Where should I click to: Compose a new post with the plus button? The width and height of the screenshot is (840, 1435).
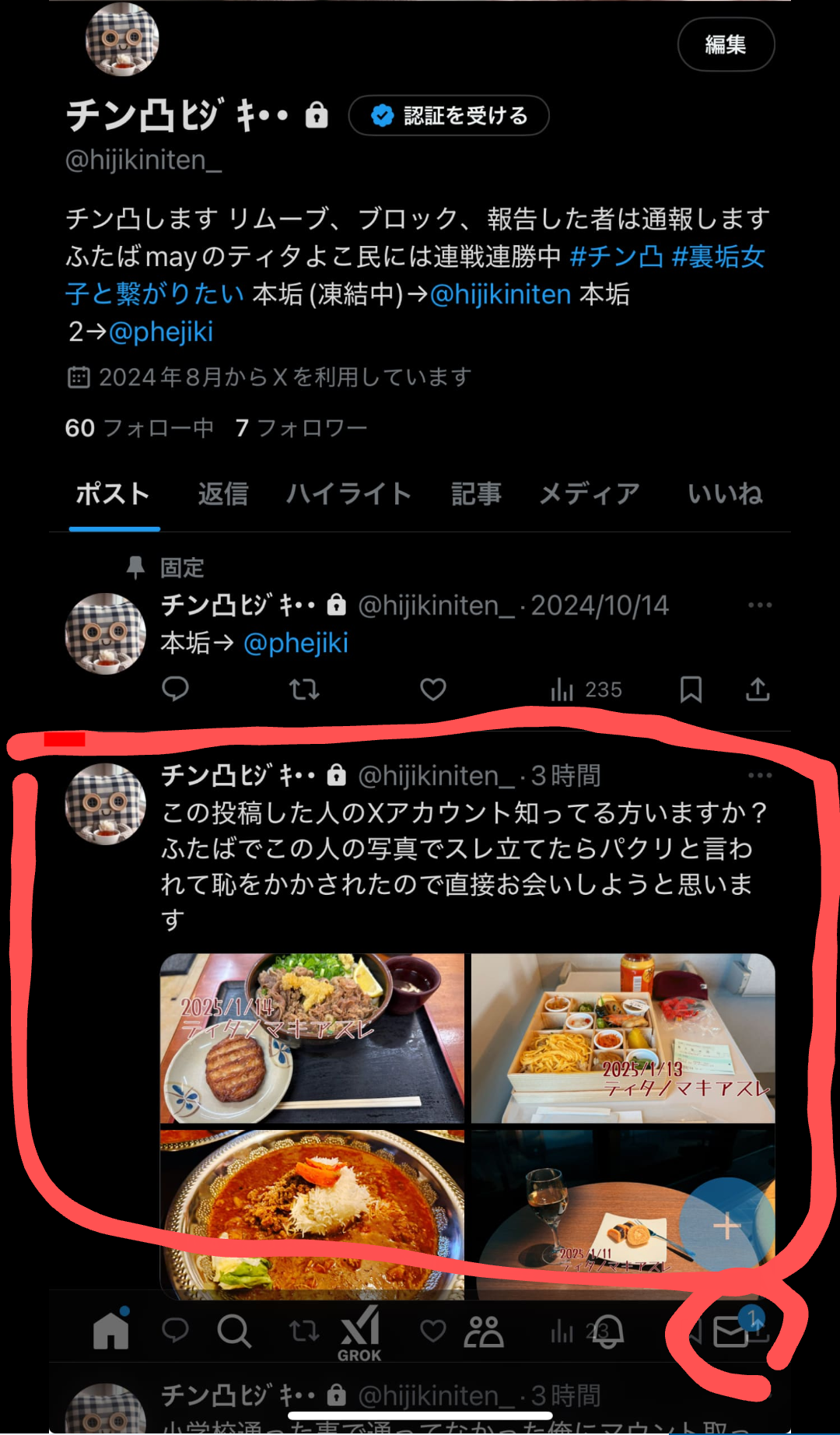click(x=726, y=1226)
